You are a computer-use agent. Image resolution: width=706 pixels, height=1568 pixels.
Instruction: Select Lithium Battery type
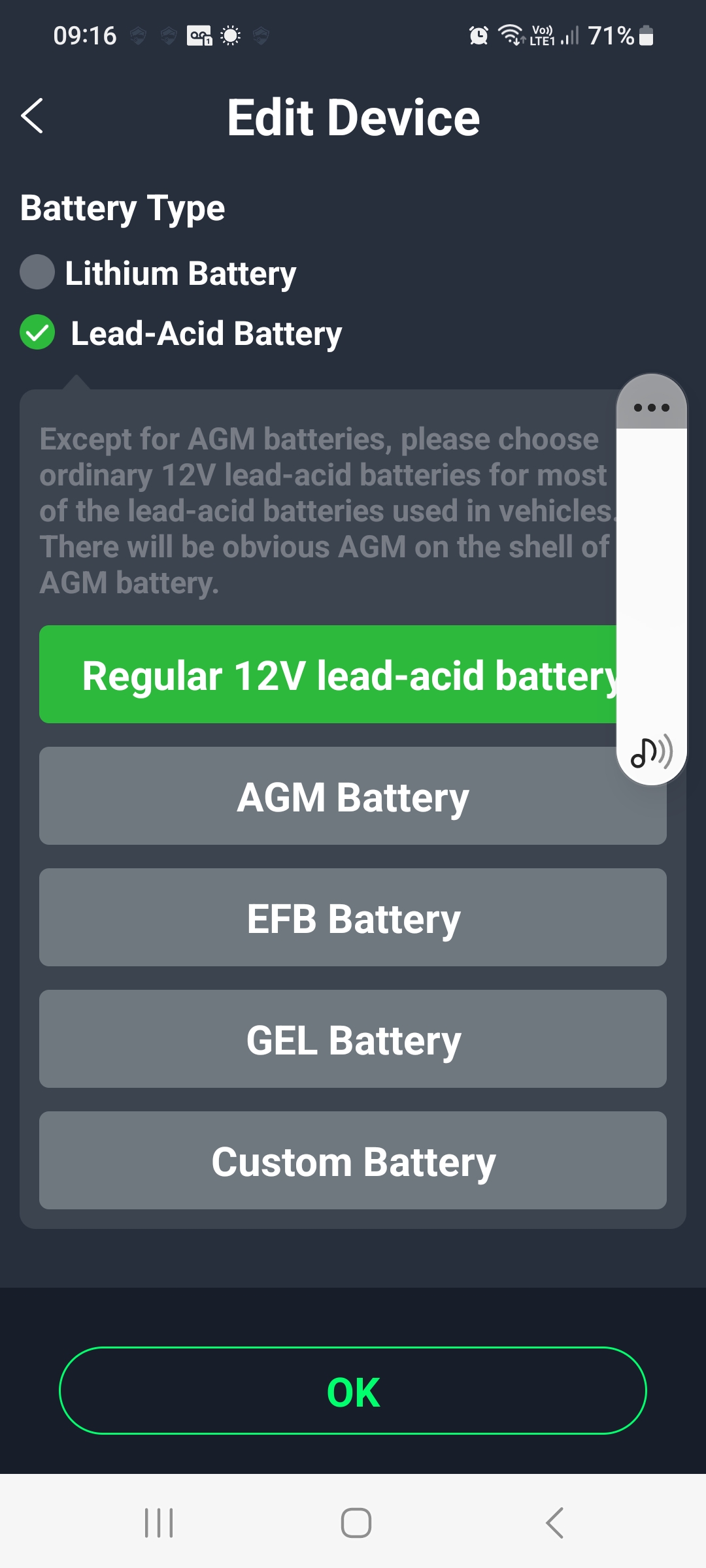point(158,272)
